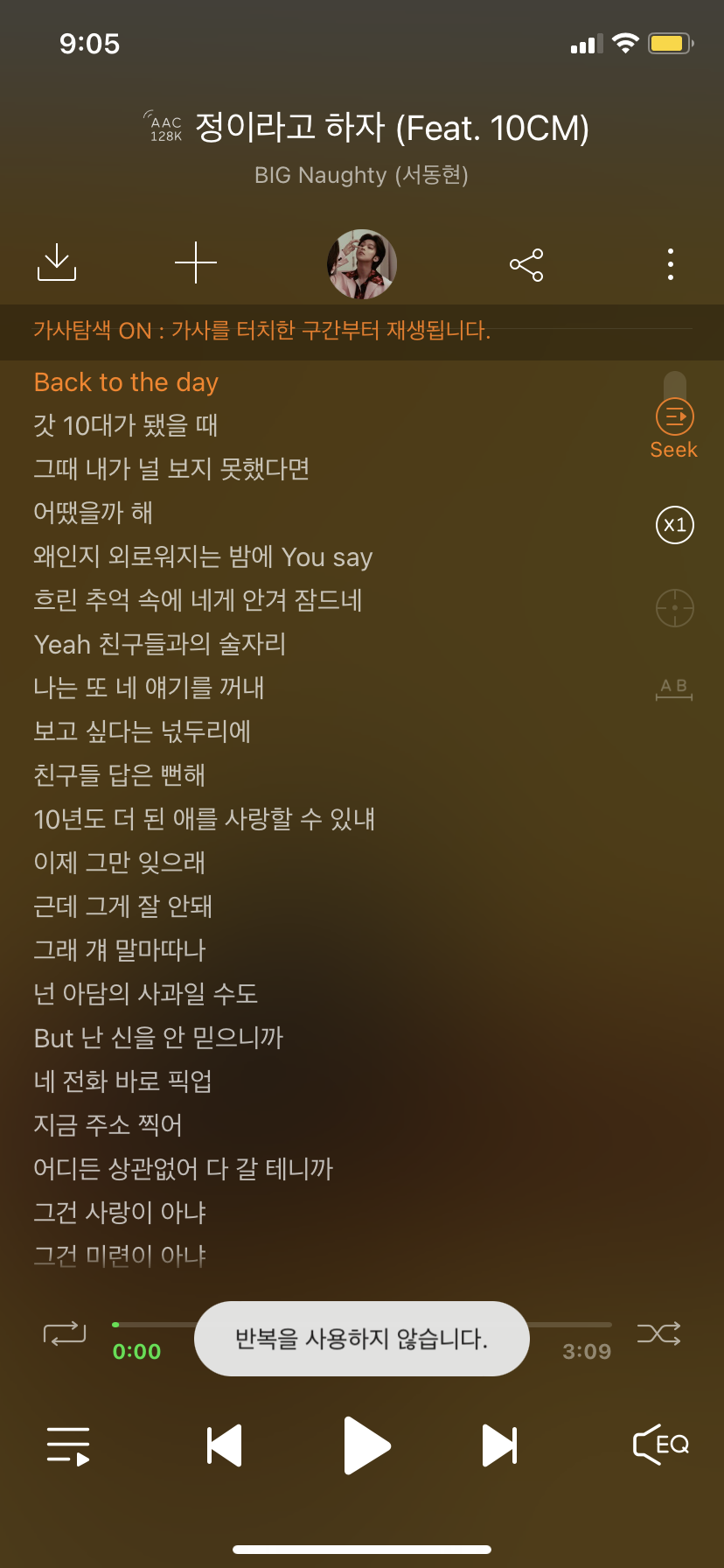The width and height of the screenshot is (724, 1568).
Task: Download the current song
Action: [56, 262]
